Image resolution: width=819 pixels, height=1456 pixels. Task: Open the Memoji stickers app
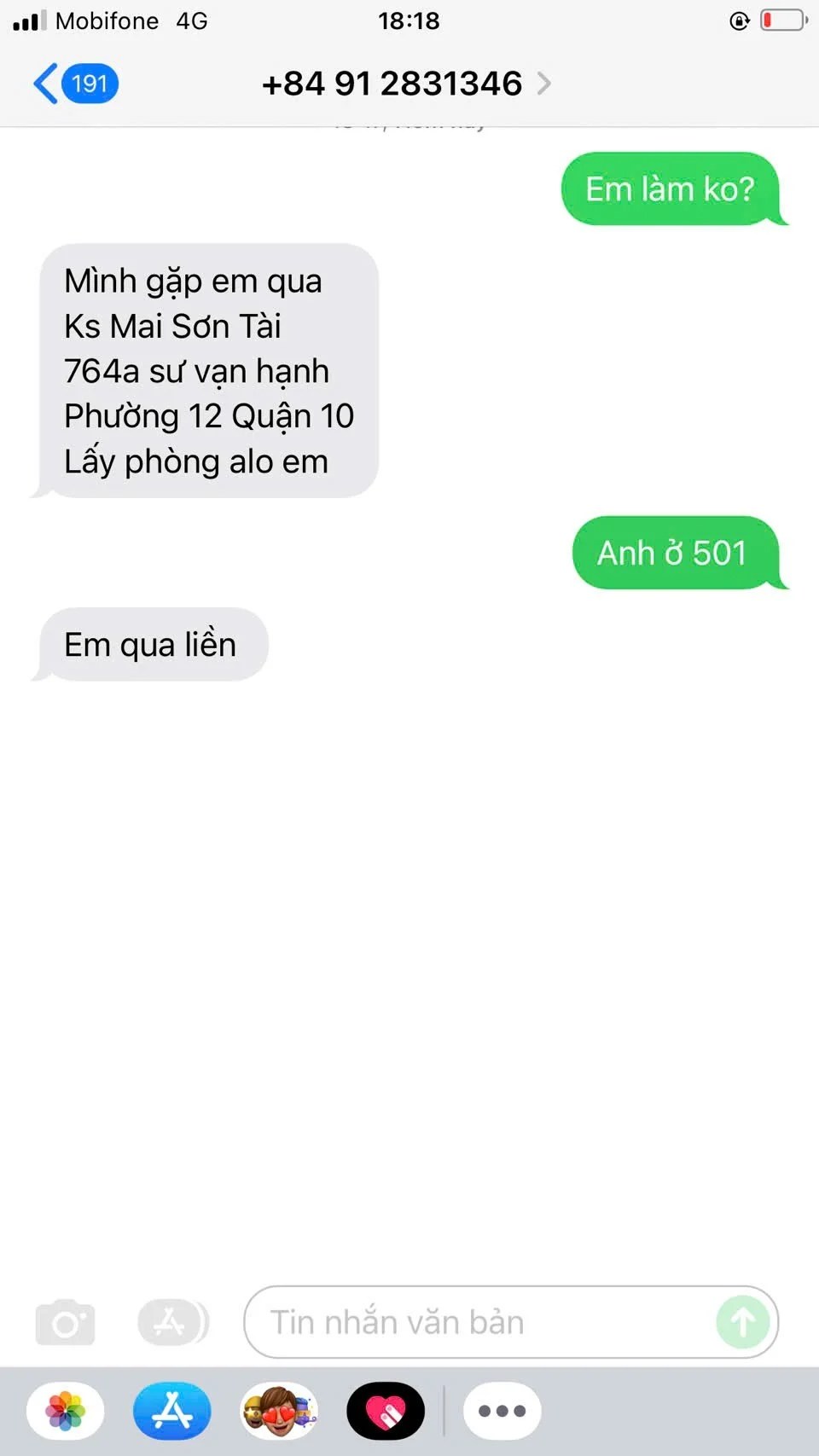[279, 1411]
